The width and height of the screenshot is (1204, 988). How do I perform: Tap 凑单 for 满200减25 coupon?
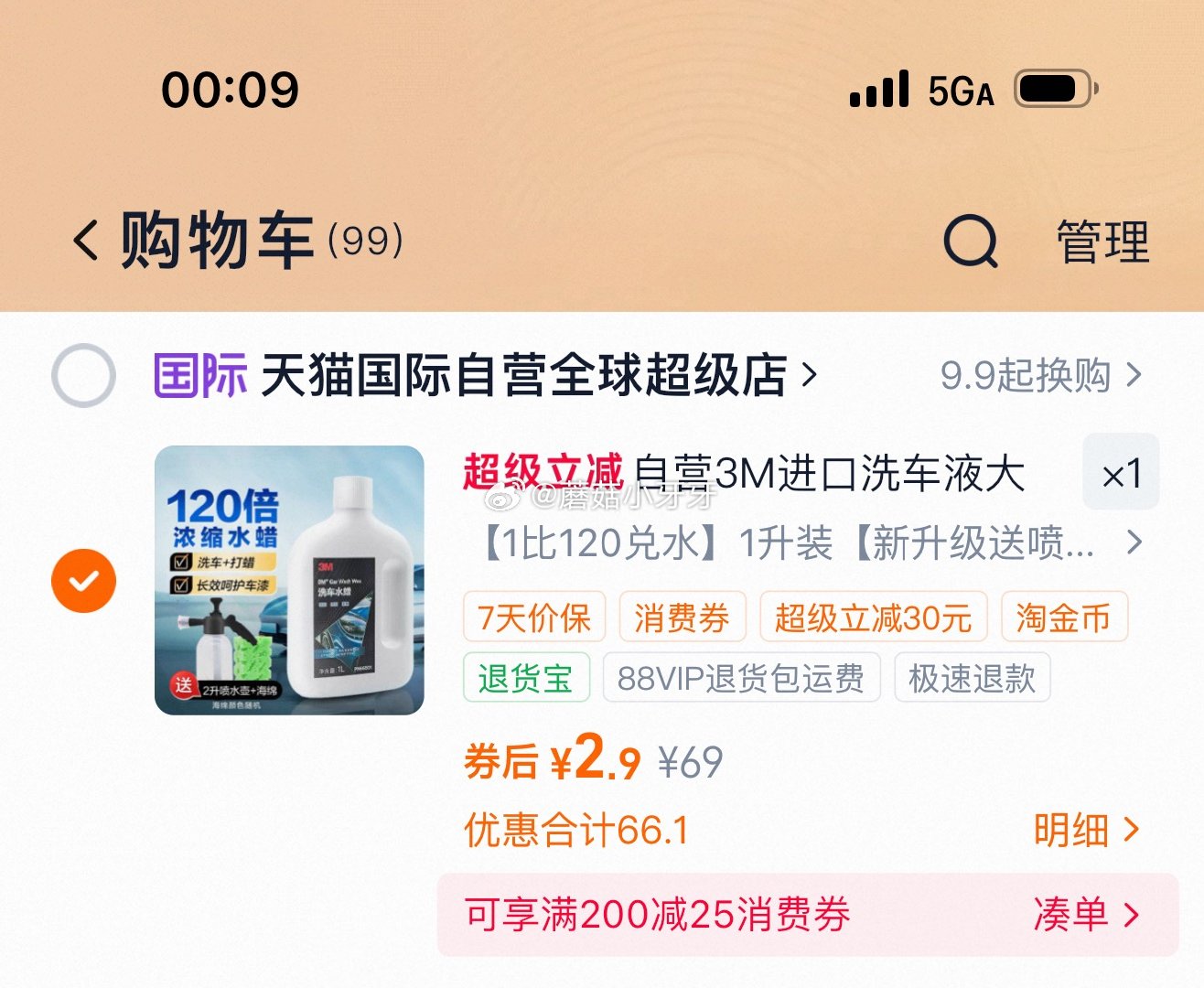pos(1086,914)
